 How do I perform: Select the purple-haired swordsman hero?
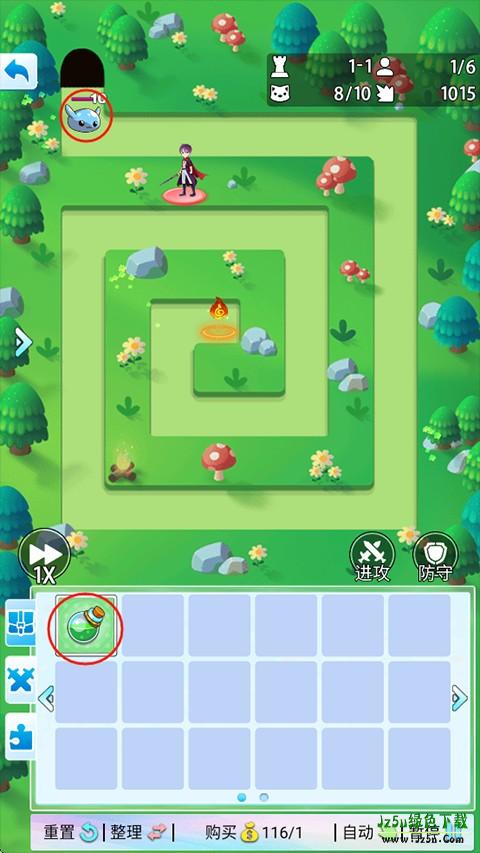186,173
